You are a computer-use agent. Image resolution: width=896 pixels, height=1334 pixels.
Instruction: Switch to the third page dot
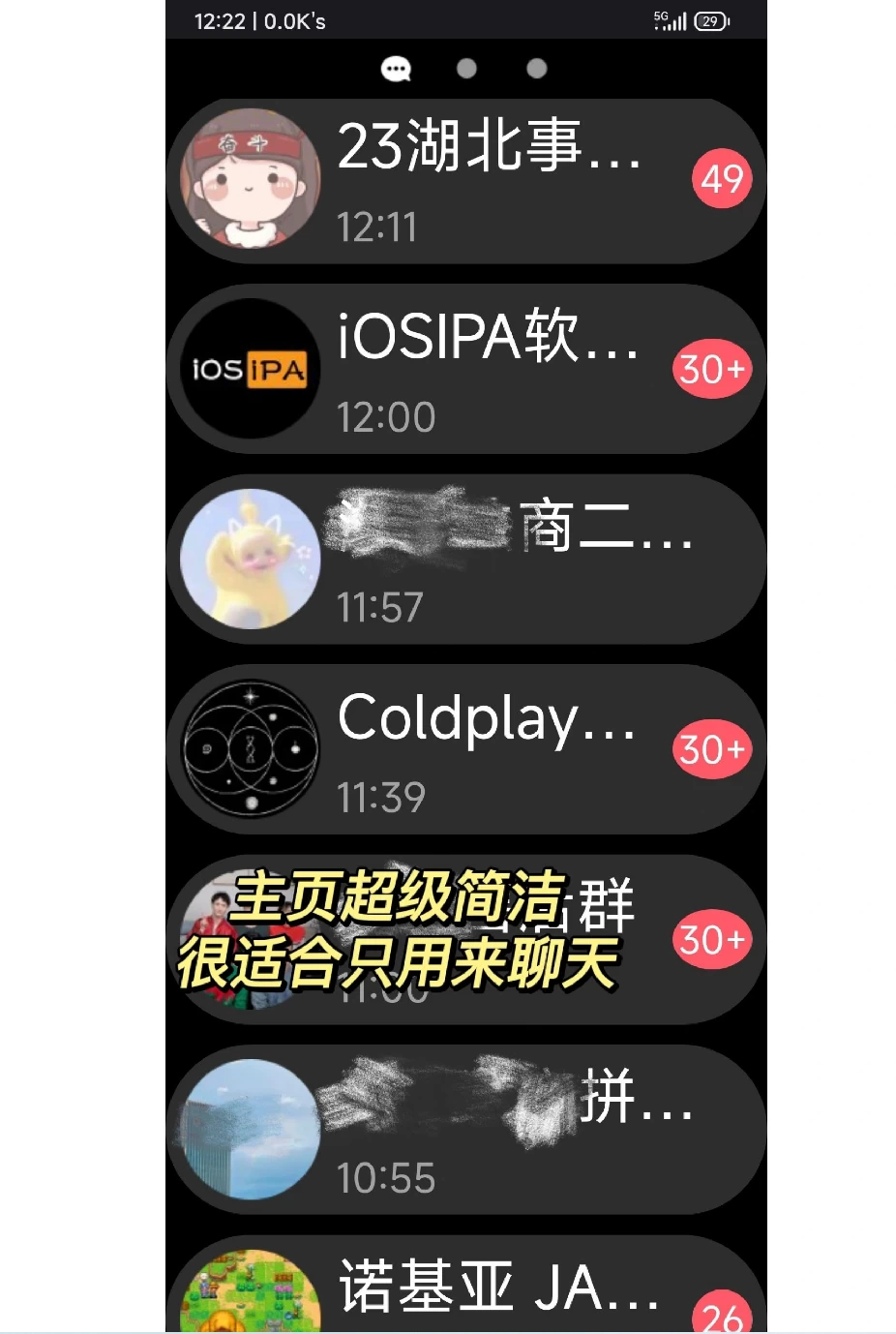[537, 69]
